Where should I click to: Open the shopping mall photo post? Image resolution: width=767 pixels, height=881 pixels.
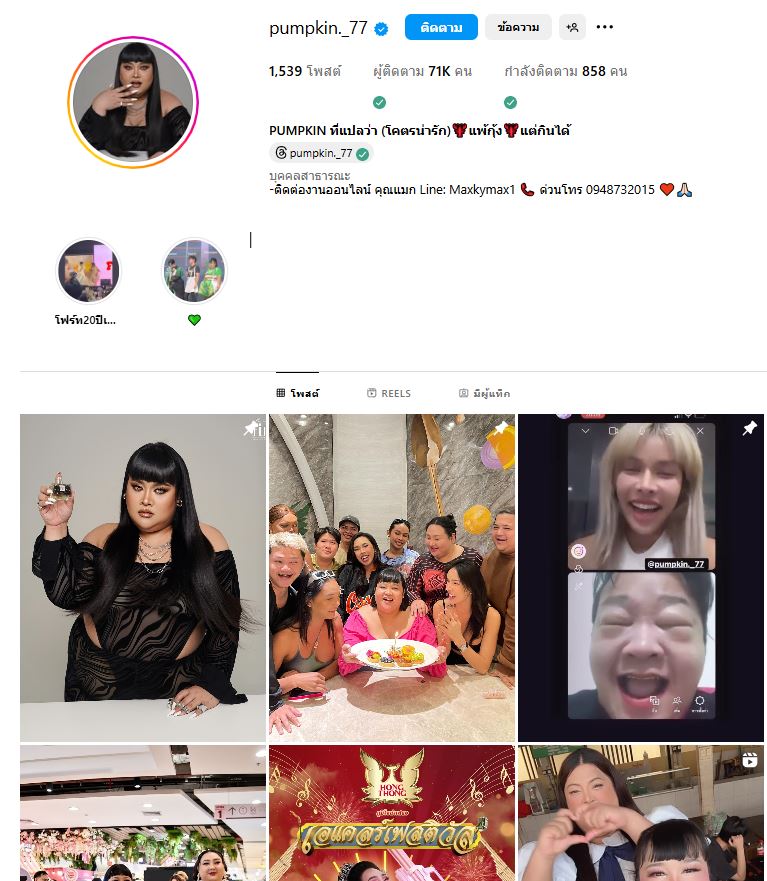(143, 813)
